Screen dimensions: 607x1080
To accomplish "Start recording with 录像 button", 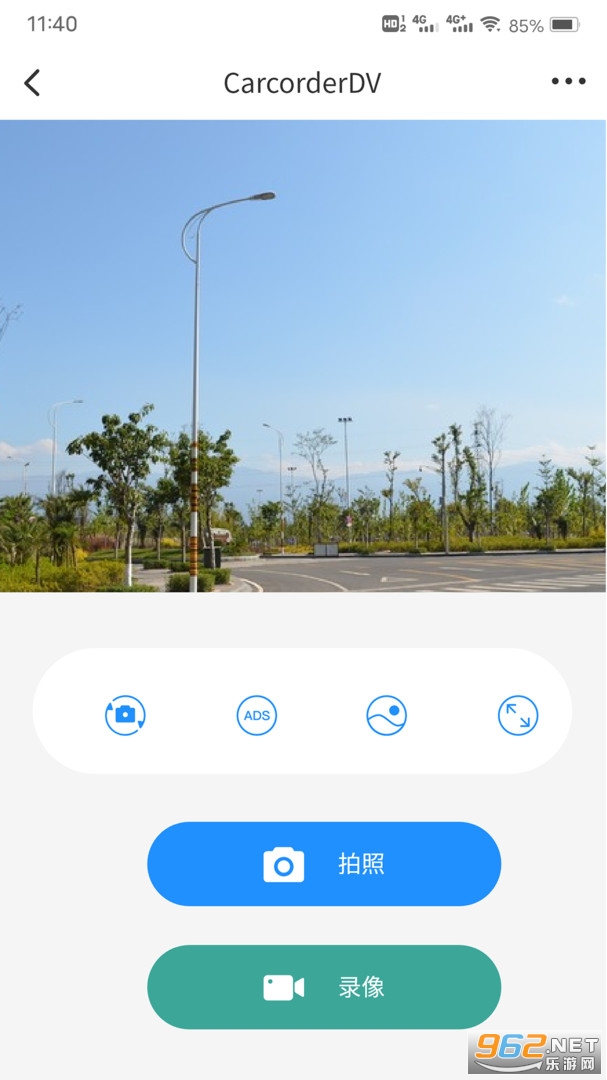I will tap(324, 987).
